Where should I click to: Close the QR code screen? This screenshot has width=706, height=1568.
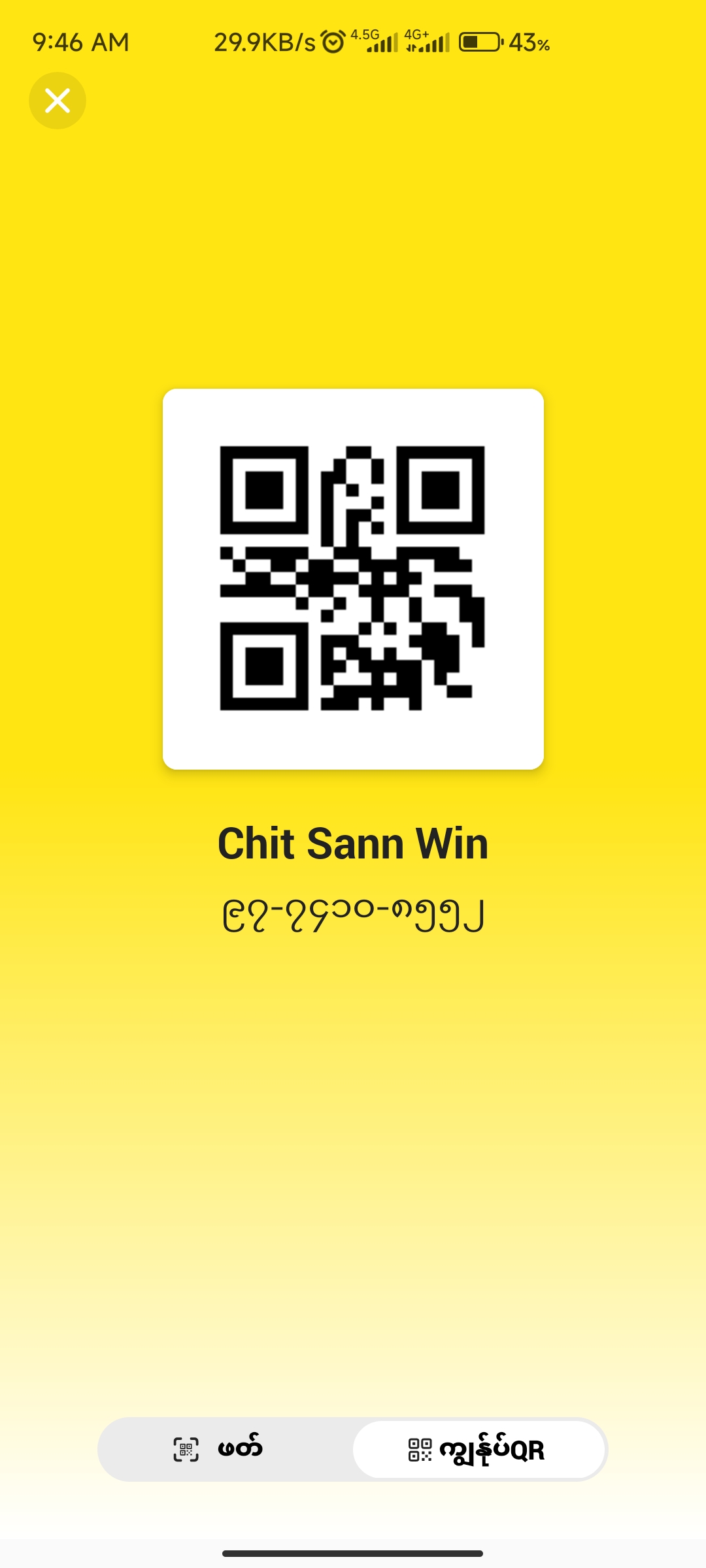pos(58,101)
